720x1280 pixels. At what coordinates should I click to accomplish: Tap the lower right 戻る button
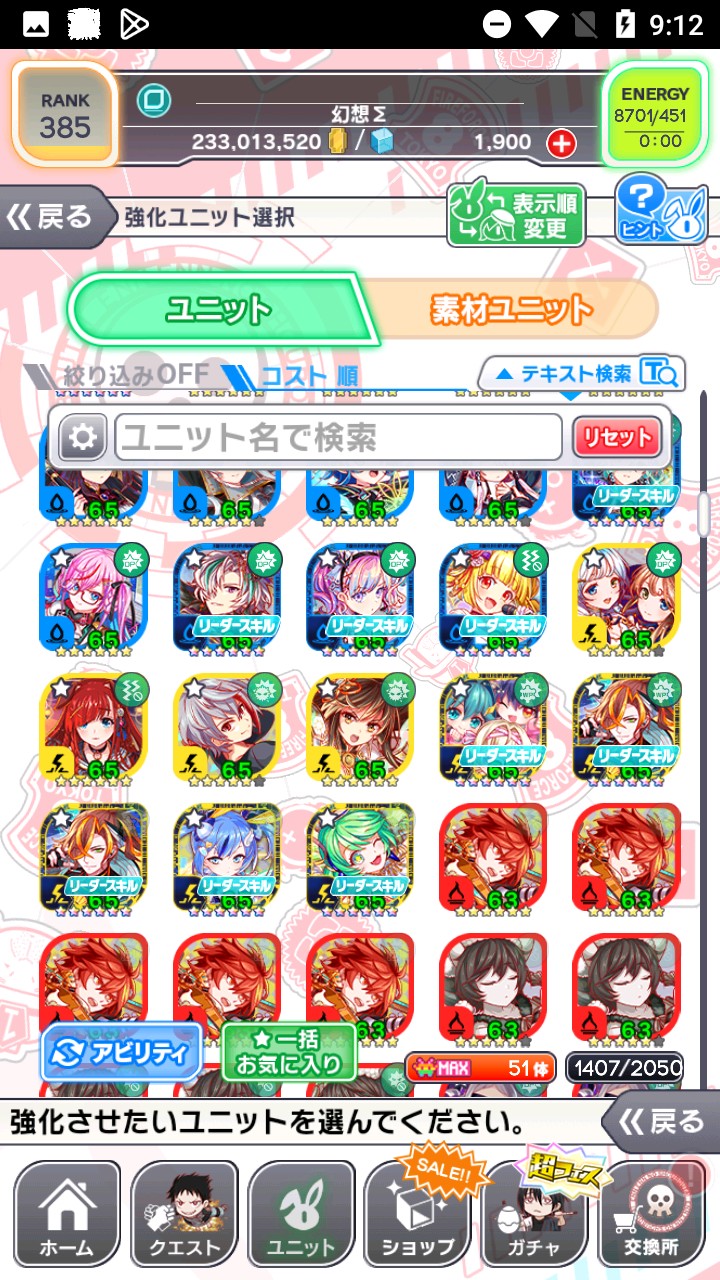[x=662, y=1122]
